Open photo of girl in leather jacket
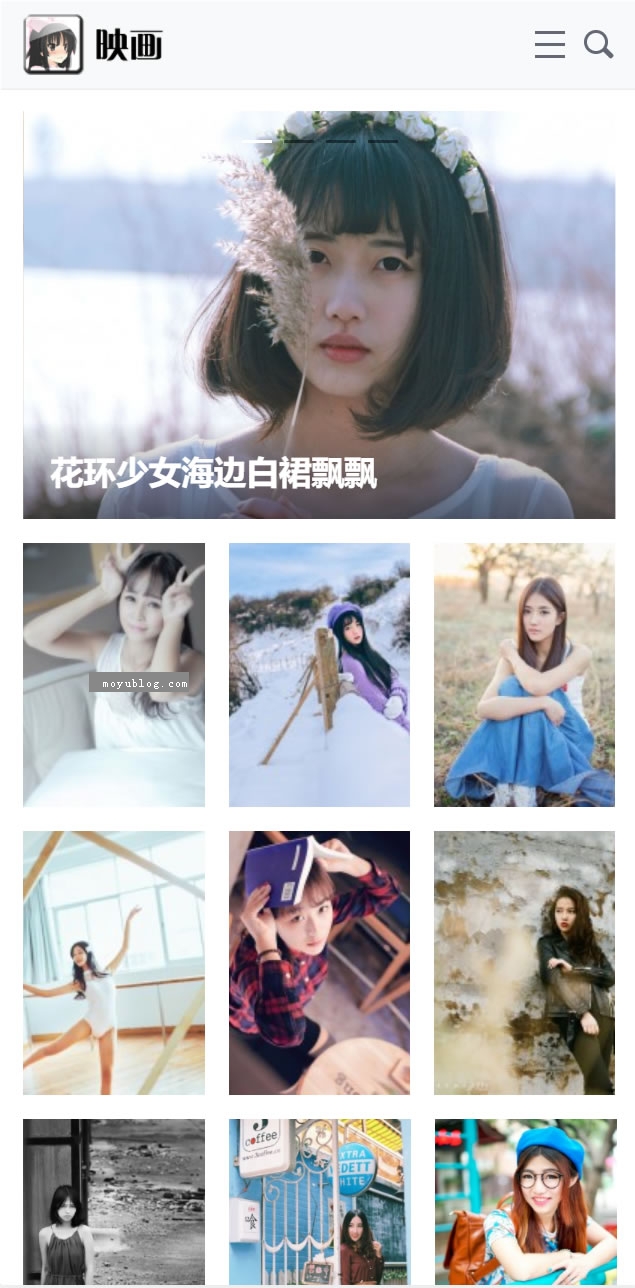The height and width of the screenshot is (1288, 635). point(524,963)
